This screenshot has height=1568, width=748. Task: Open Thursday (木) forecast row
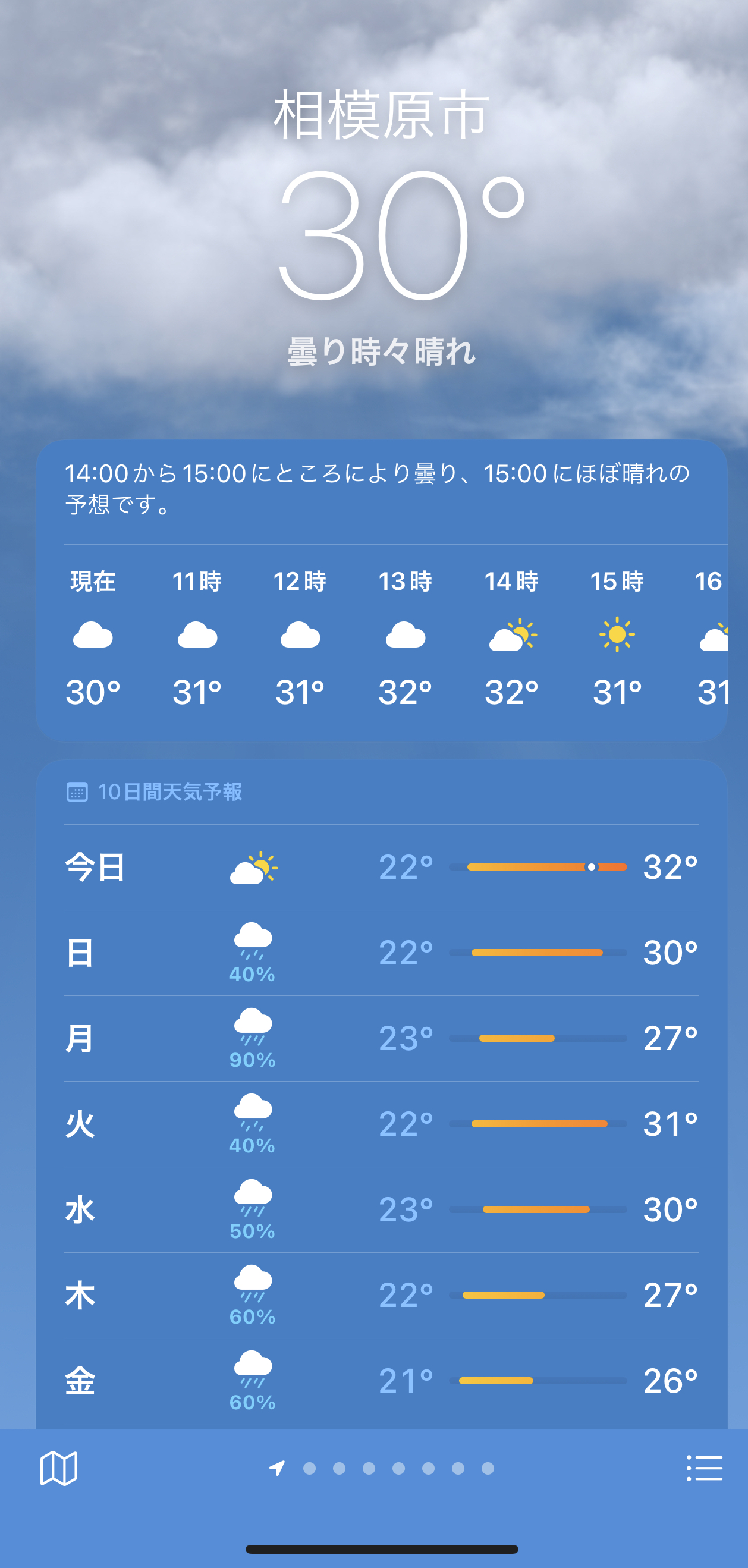[x=381, y=1294]
